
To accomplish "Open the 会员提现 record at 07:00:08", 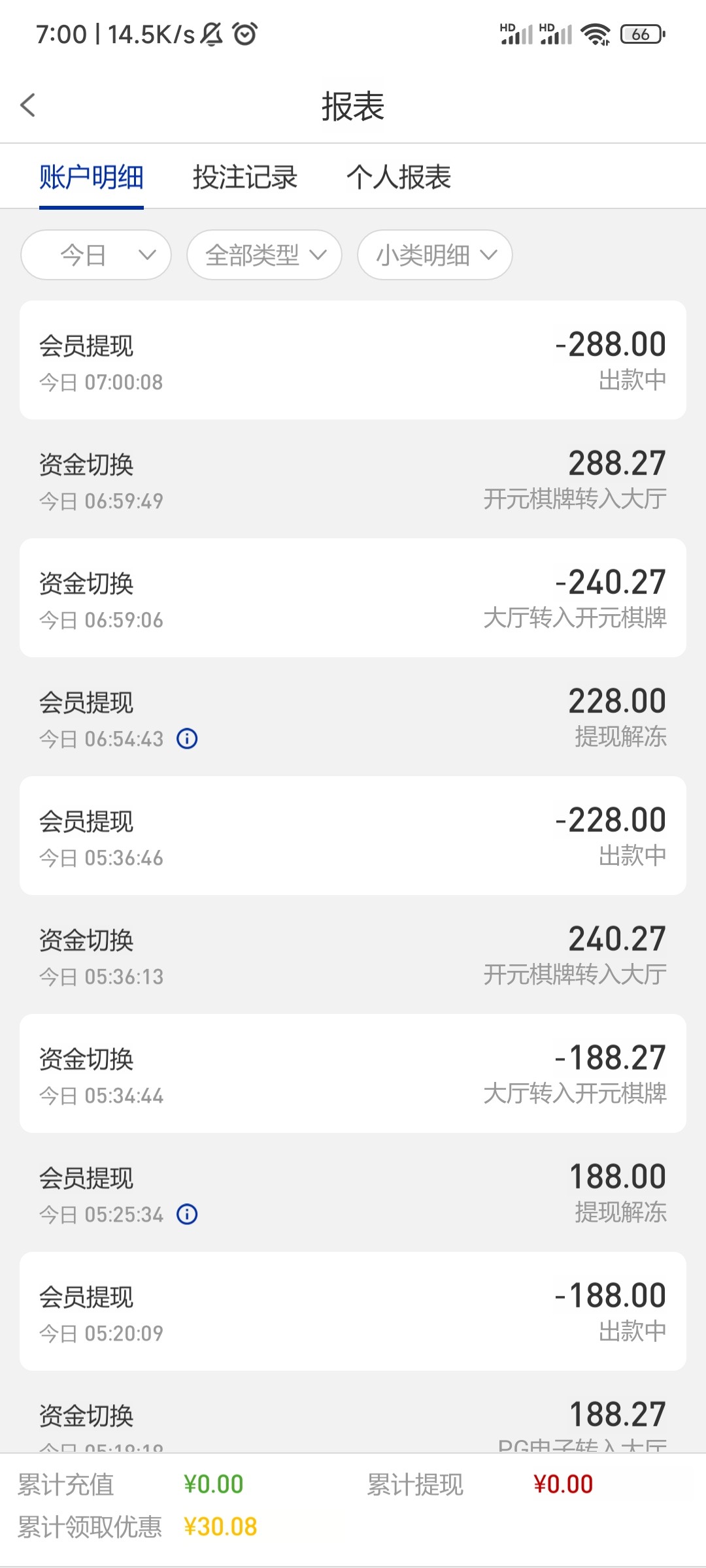I will pyautogui.click(x=353, y=360).
